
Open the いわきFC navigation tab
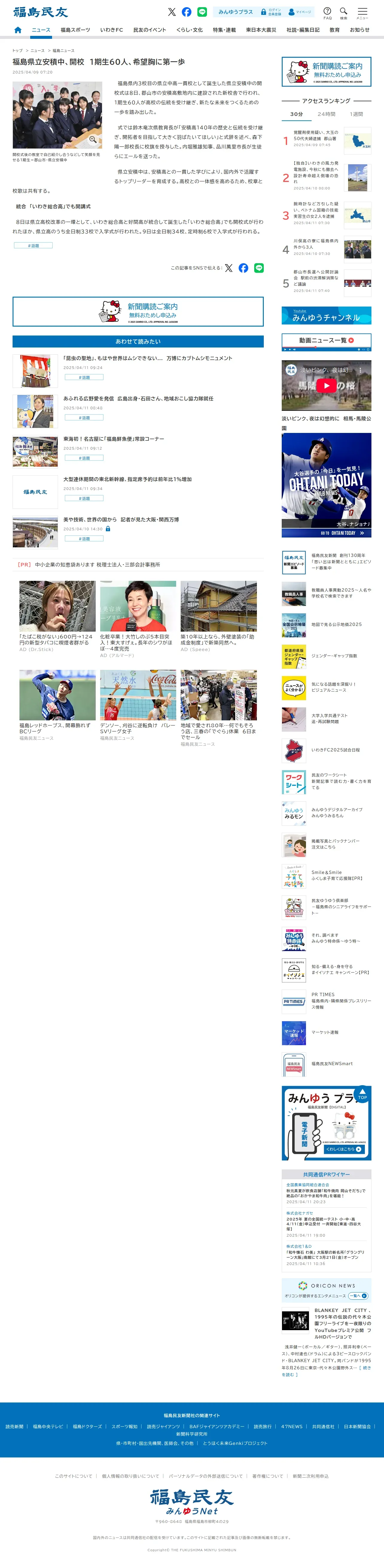pos(112,30)
